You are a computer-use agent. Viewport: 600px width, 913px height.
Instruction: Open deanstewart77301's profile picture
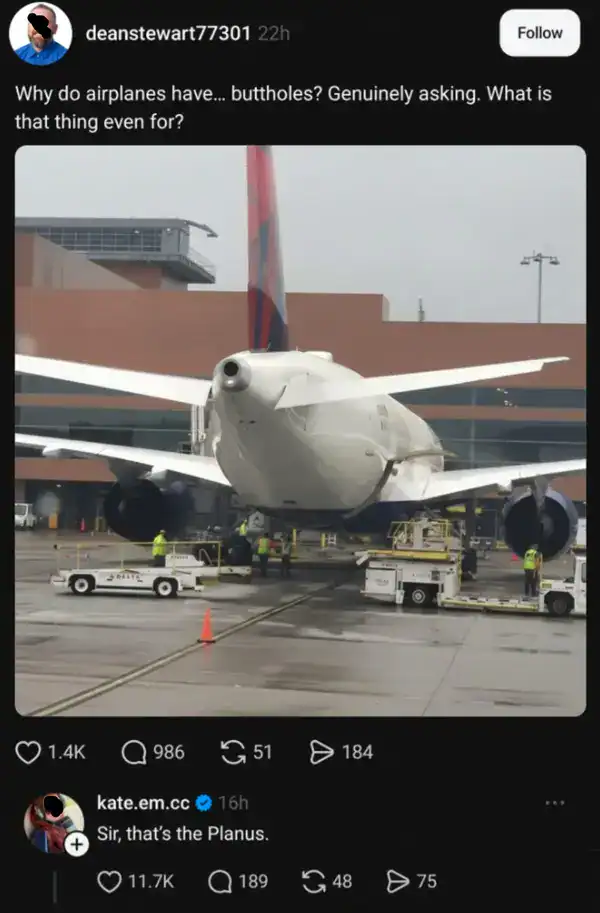pos(40,33)
